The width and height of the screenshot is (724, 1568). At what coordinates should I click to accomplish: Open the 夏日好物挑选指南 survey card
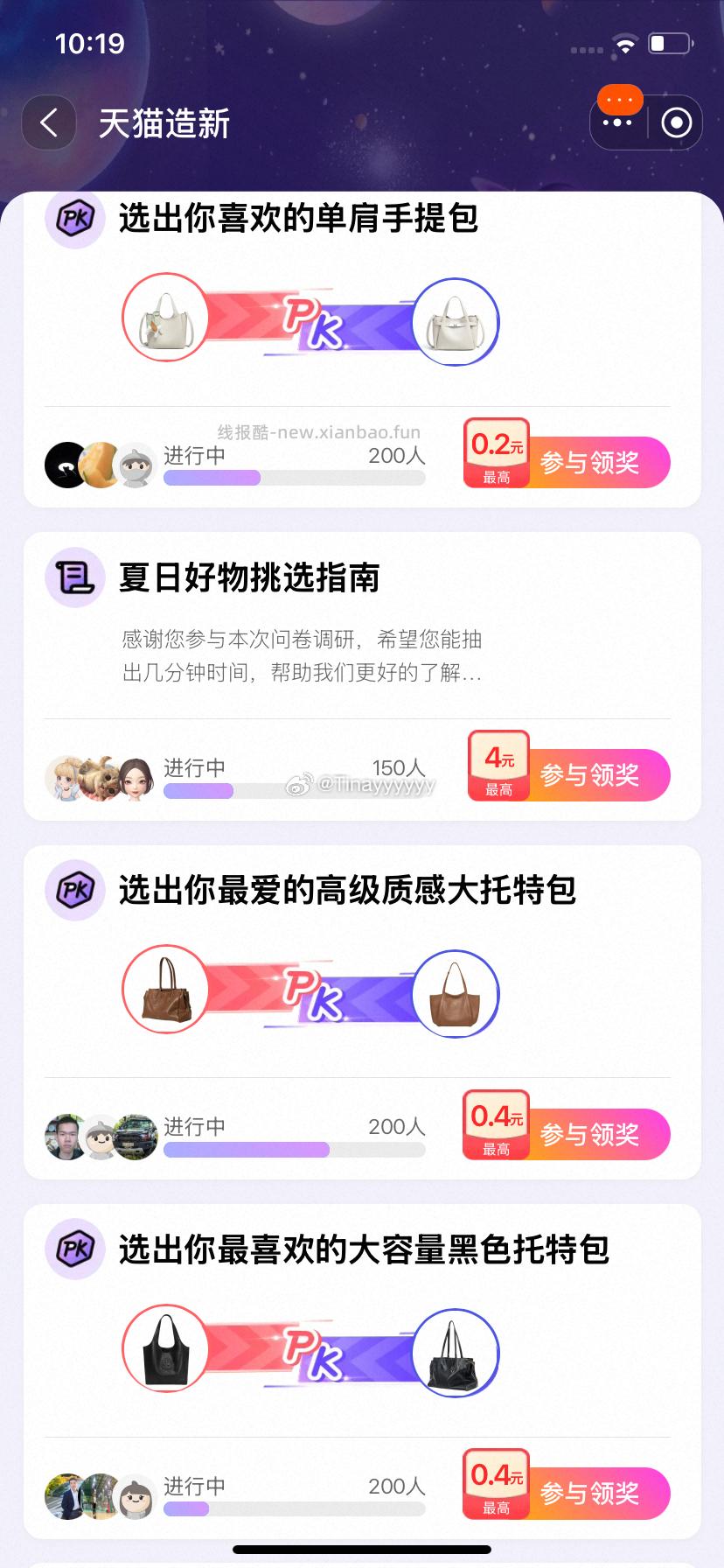302,639
